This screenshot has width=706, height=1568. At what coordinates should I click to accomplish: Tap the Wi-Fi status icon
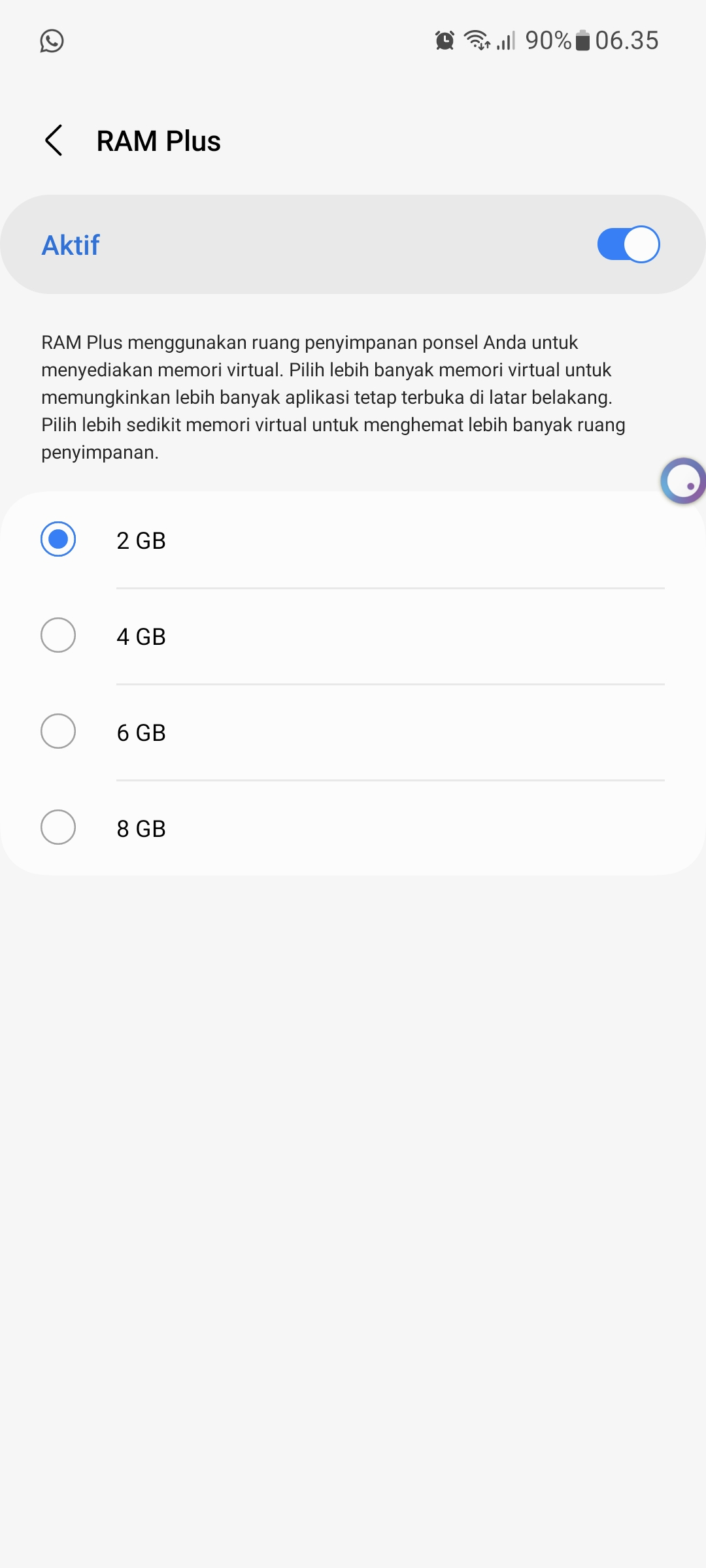pyautogui.click(x=477, y=41)
